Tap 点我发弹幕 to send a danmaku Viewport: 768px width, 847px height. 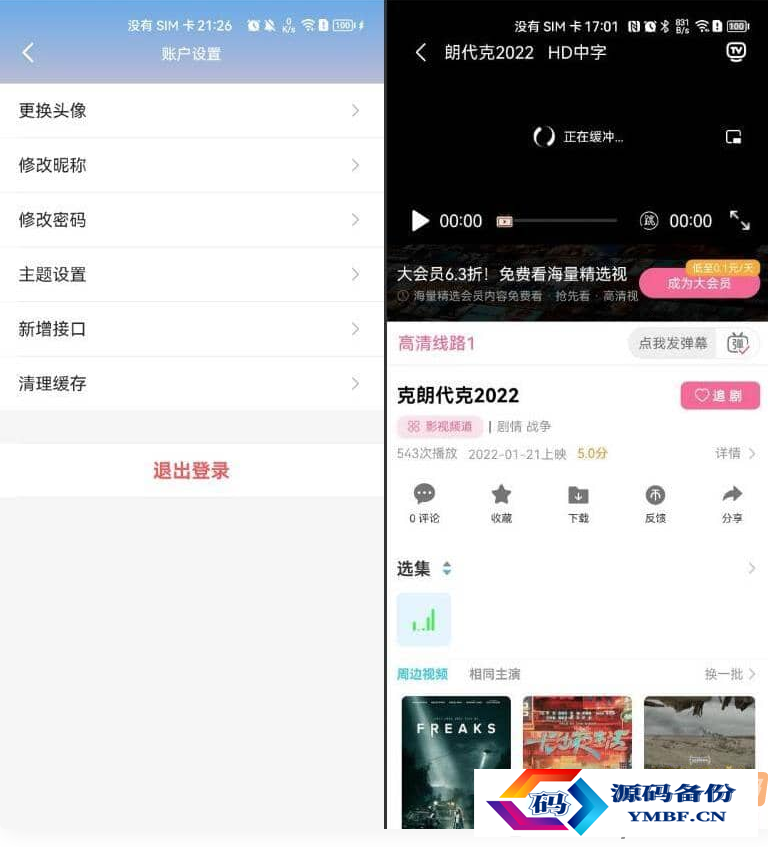(673, 343)
